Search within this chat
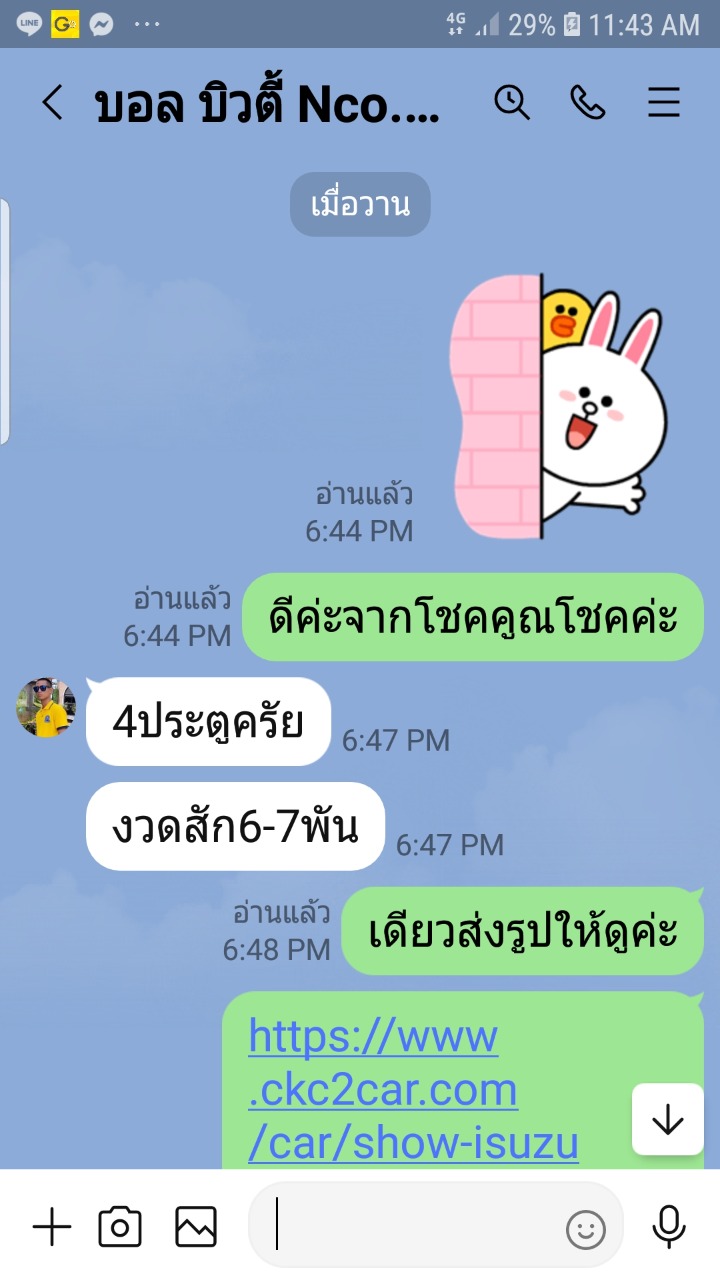This screenshot has width=720, height=1280. tap(512, 102)
